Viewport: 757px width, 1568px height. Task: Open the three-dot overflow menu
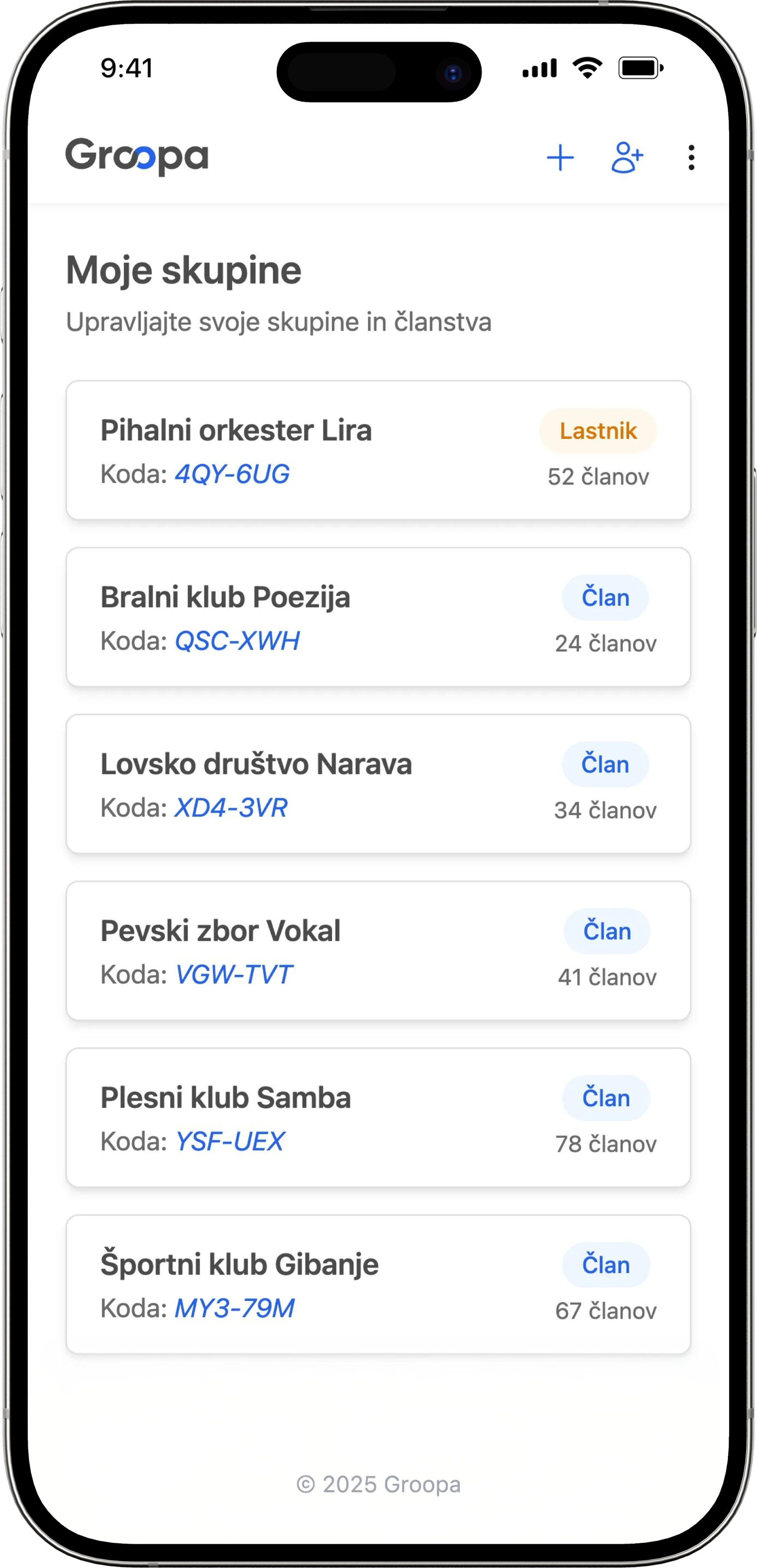691,158
